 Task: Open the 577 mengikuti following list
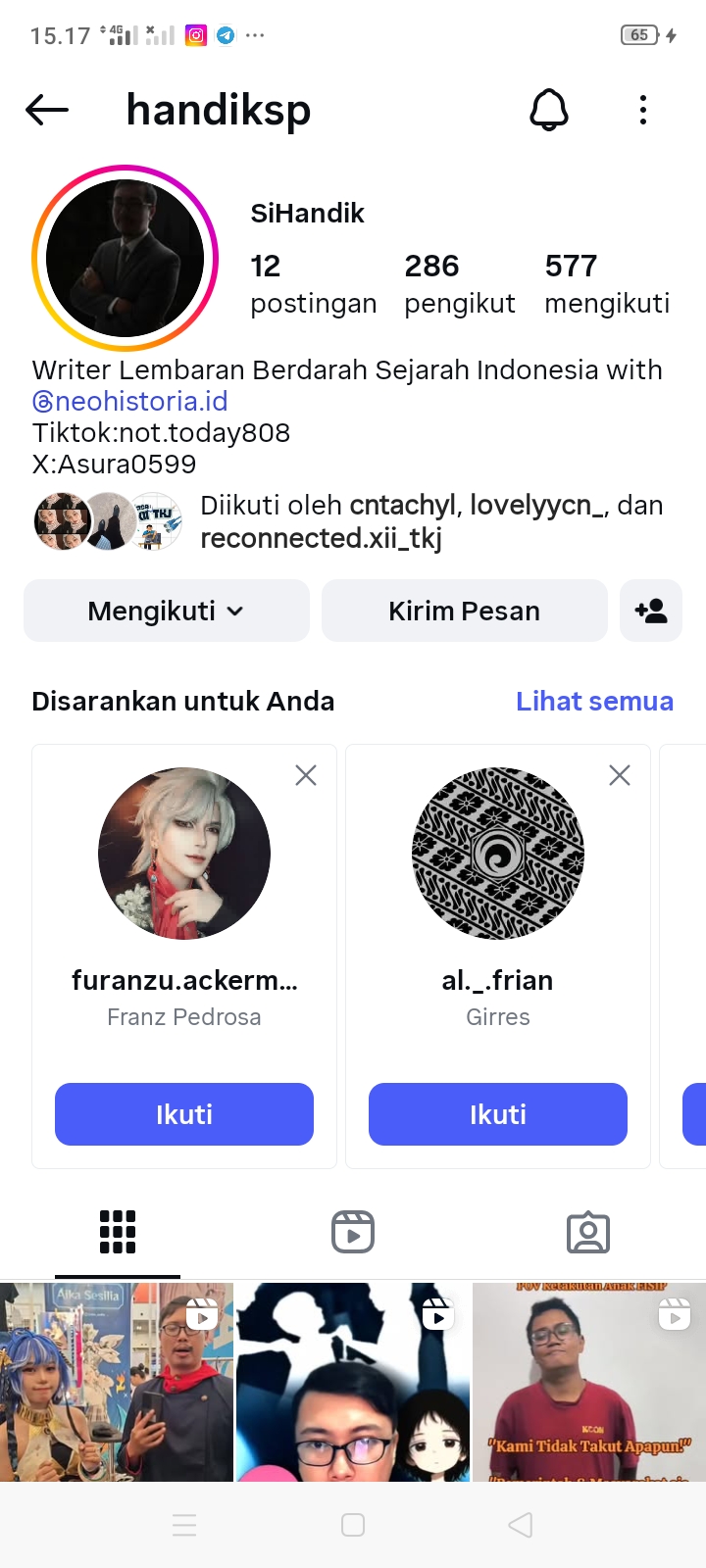tap(606, 283)
